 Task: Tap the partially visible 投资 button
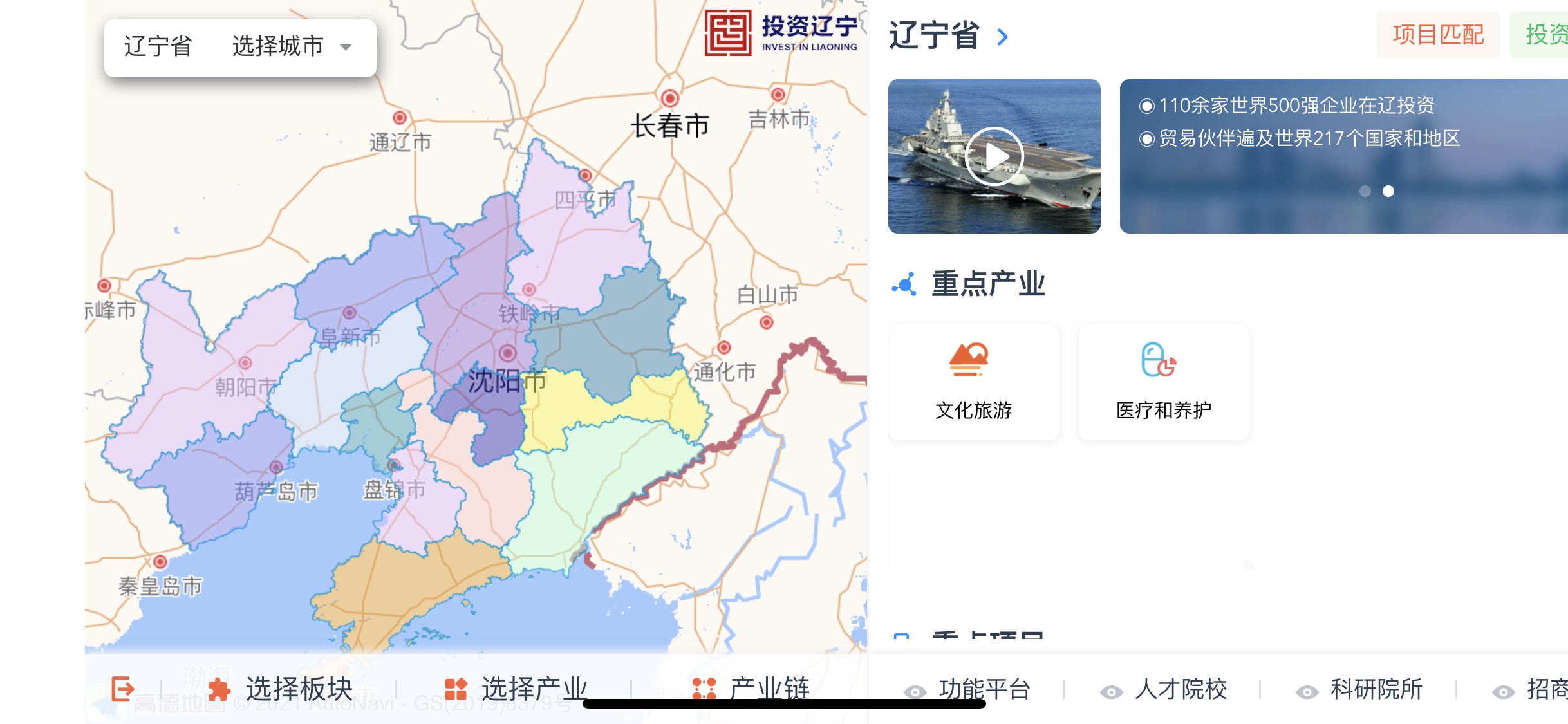click(1545, 35)
